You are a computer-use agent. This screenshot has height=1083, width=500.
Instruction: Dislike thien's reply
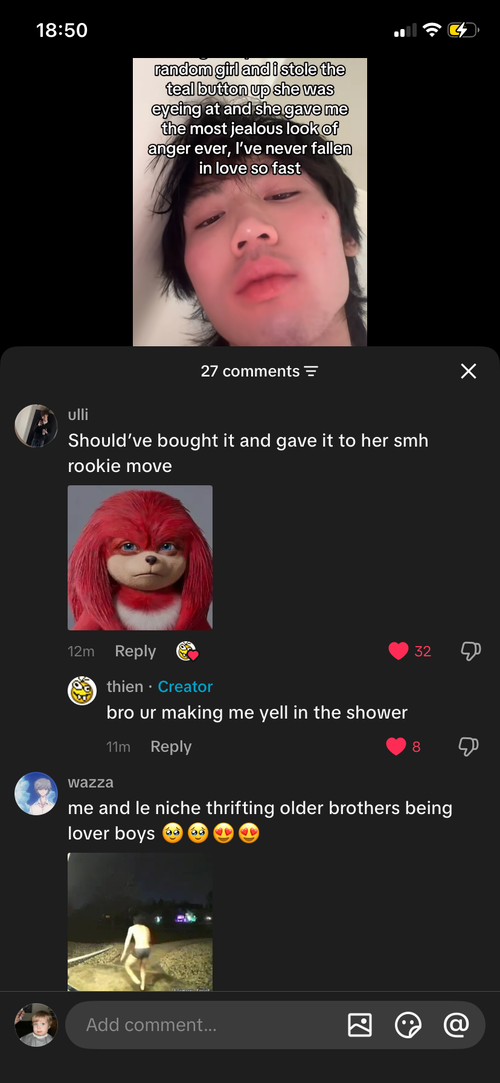point(470,747)
